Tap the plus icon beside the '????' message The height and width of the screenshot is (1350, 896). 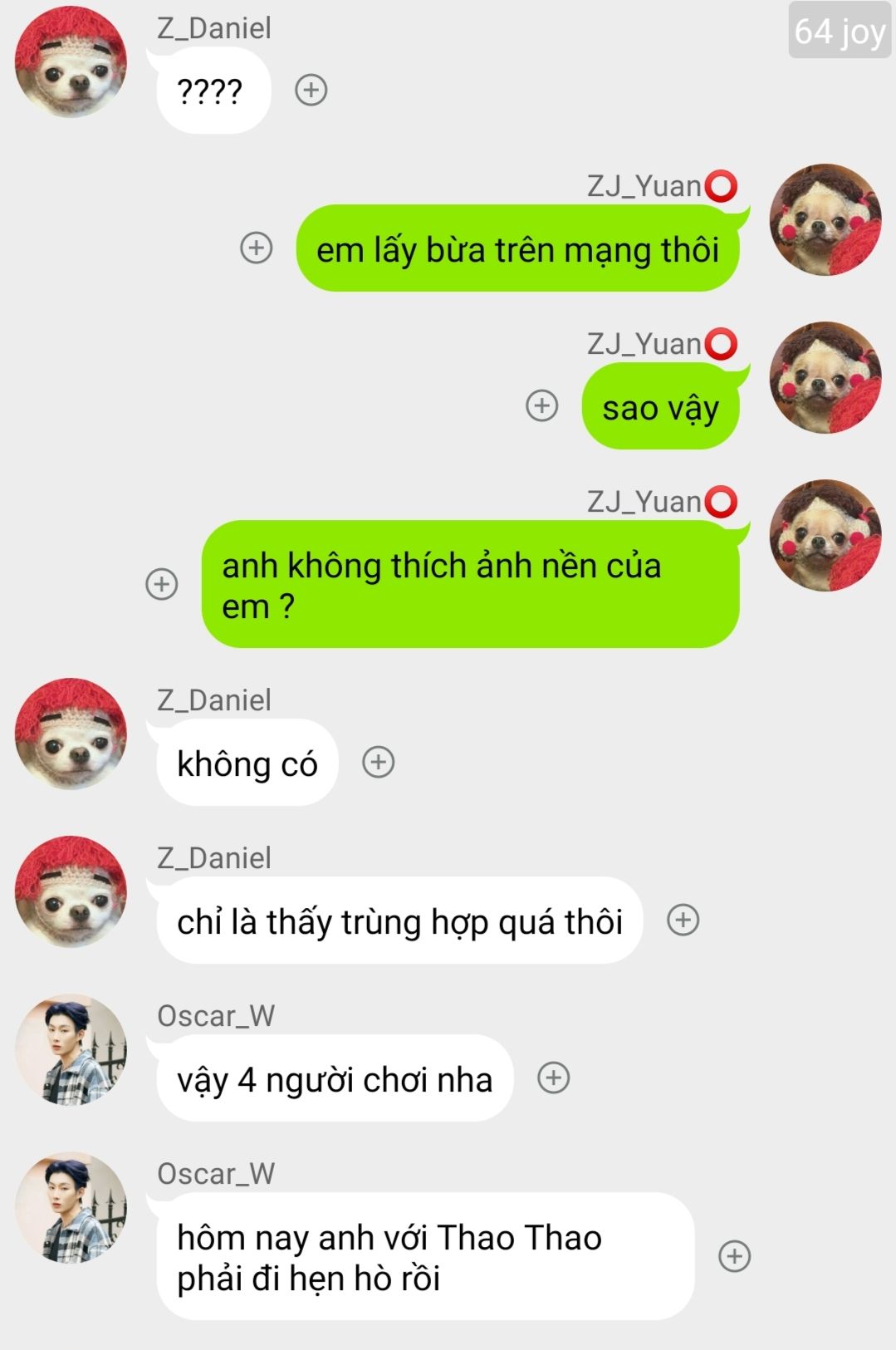point(311,90)
